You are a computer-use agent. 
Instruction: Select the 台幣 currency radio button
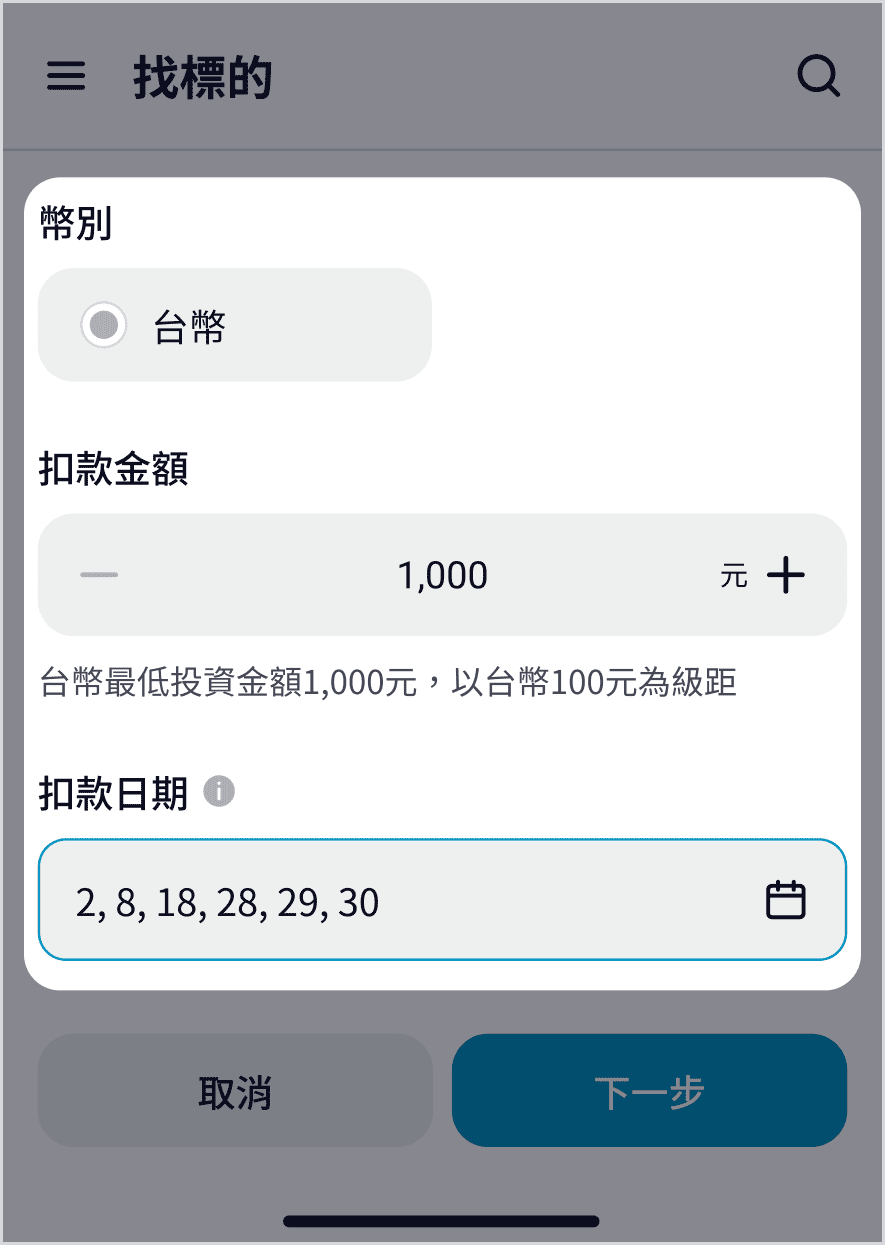(104, 325)
